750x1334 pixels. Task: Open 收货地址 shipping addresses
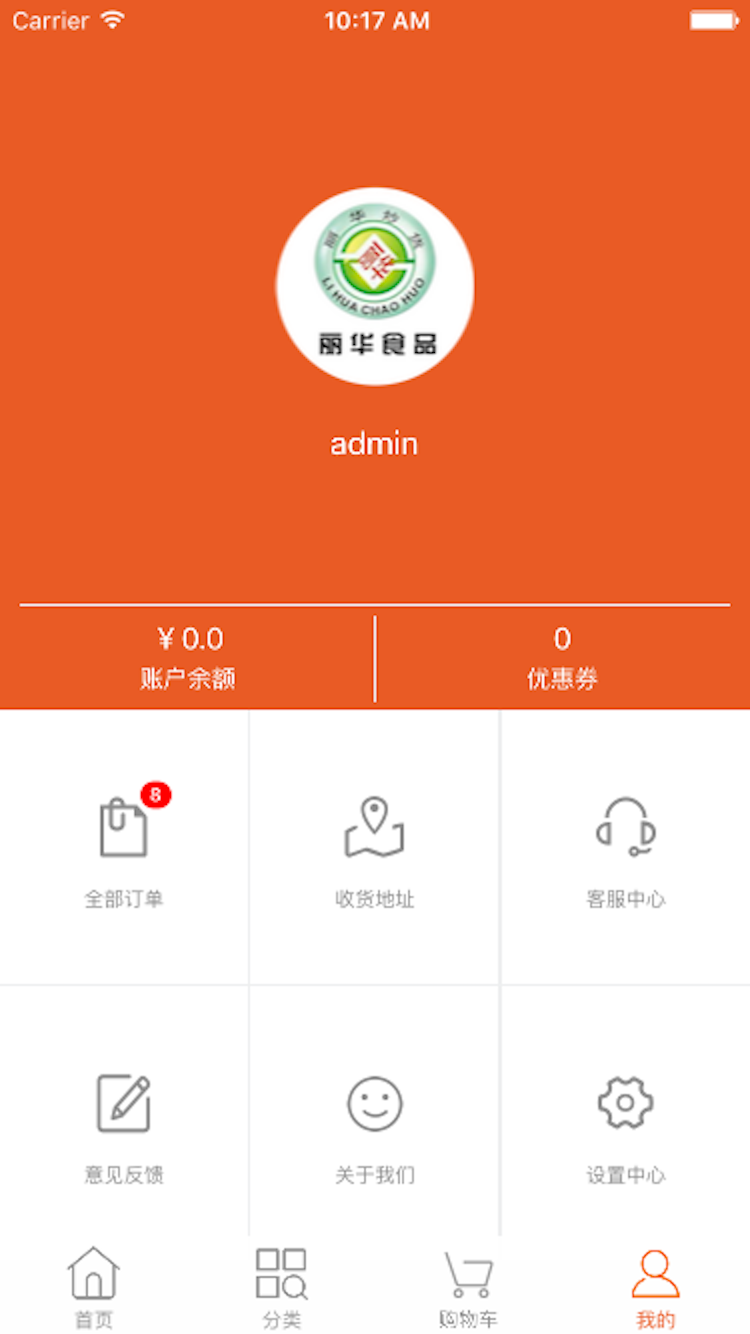[374, 846]
